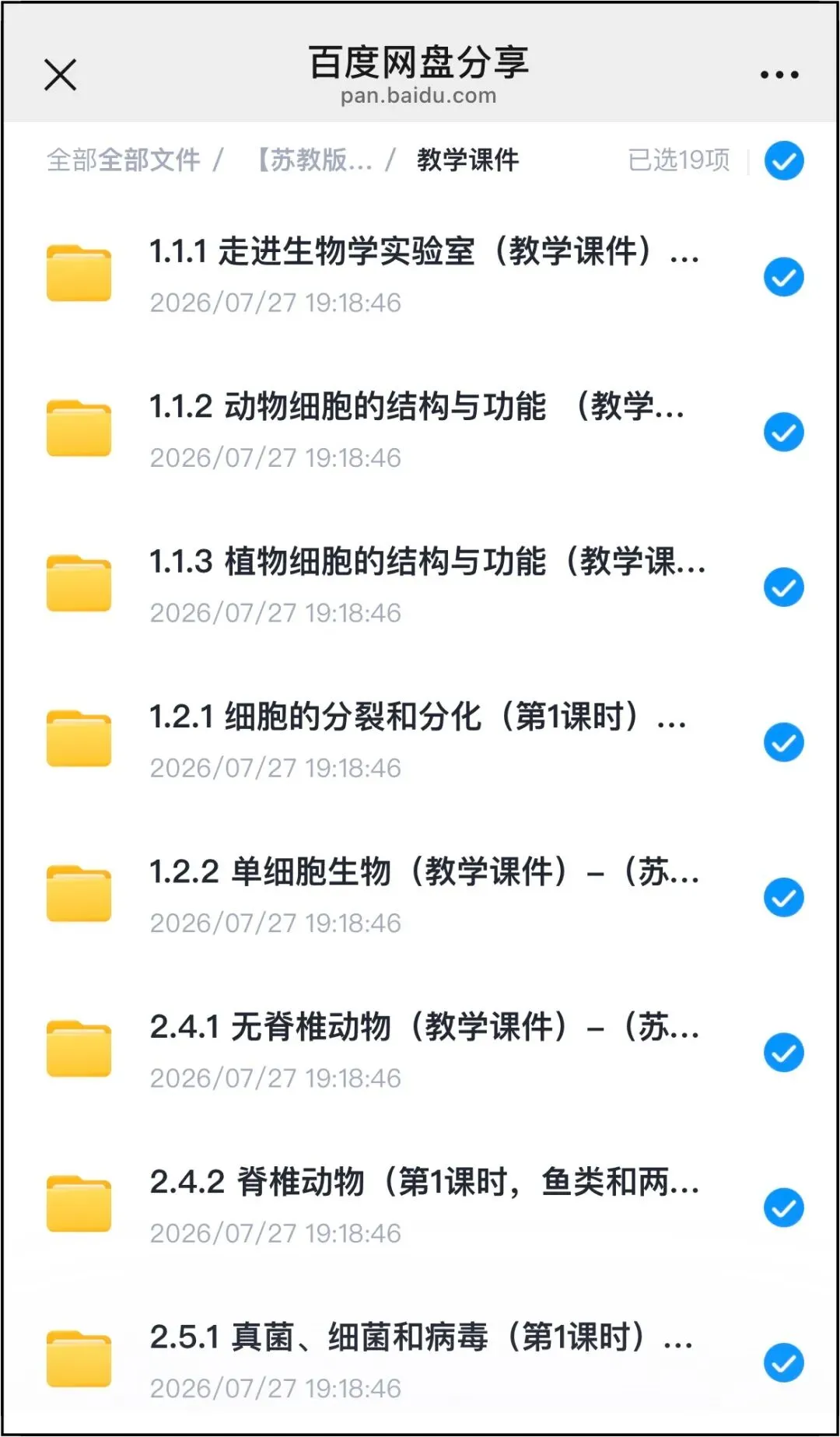This screenshot has width=840, height=1437.
Task: Deselect folder 1.1.2 动物细胞的结构与功能
Action: [784, 433]
